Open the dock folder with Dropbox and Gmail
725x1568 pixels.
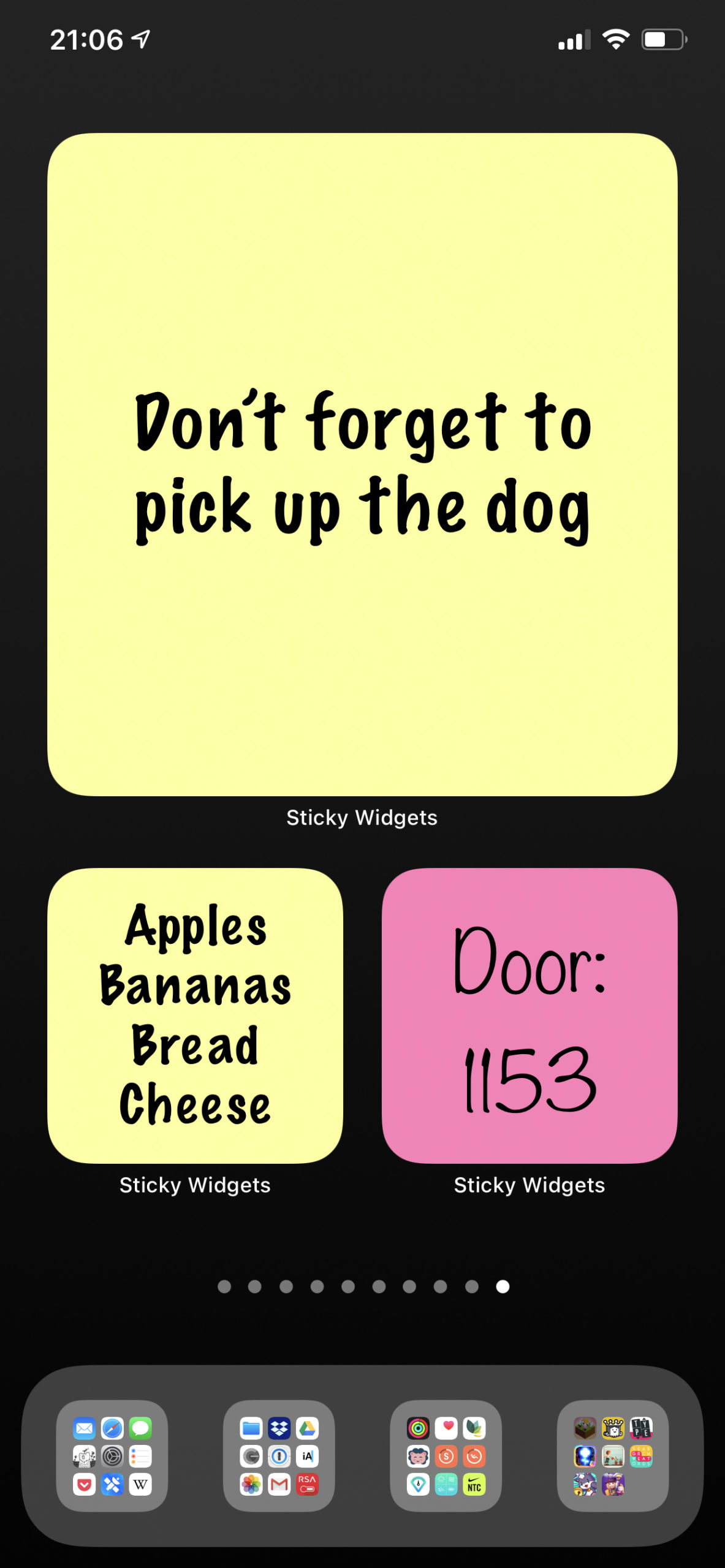tap(279, 1456)
